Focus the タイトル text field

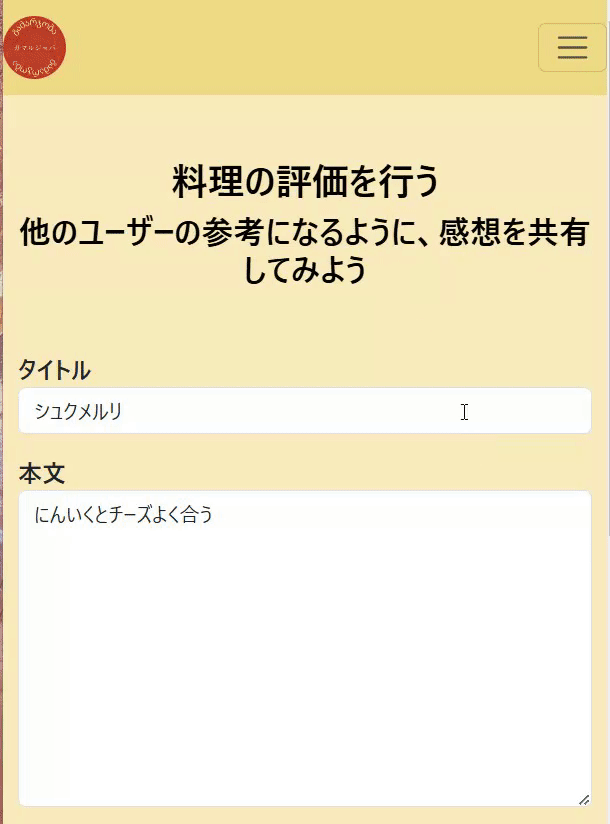(x=304, y=411)
